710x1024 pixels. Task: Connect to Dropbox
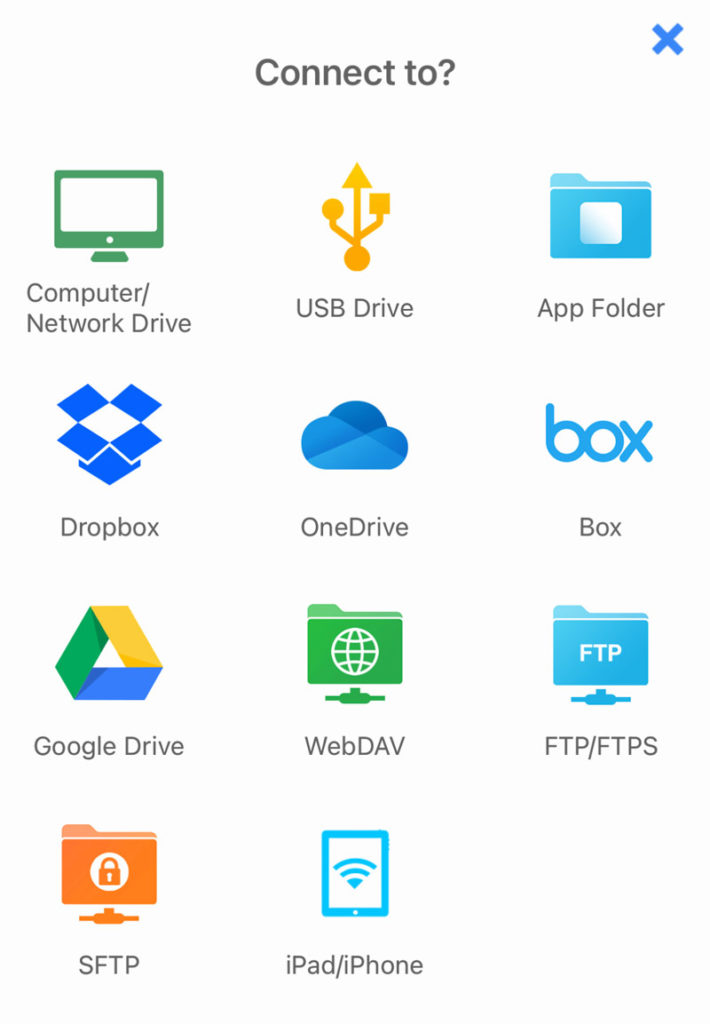pos(109,436)
